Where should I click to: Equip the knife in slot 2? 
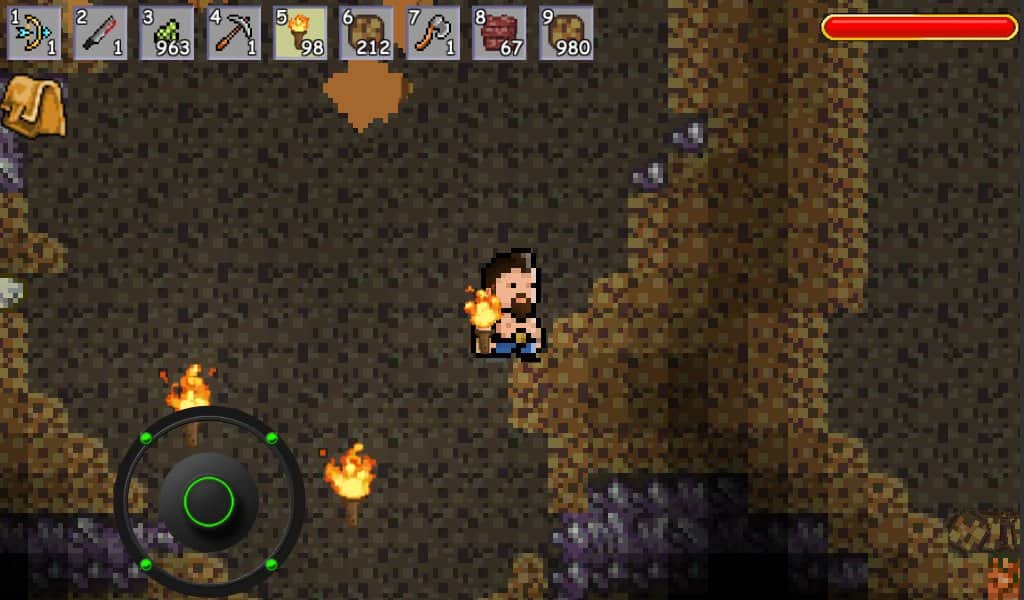[101, 33]
